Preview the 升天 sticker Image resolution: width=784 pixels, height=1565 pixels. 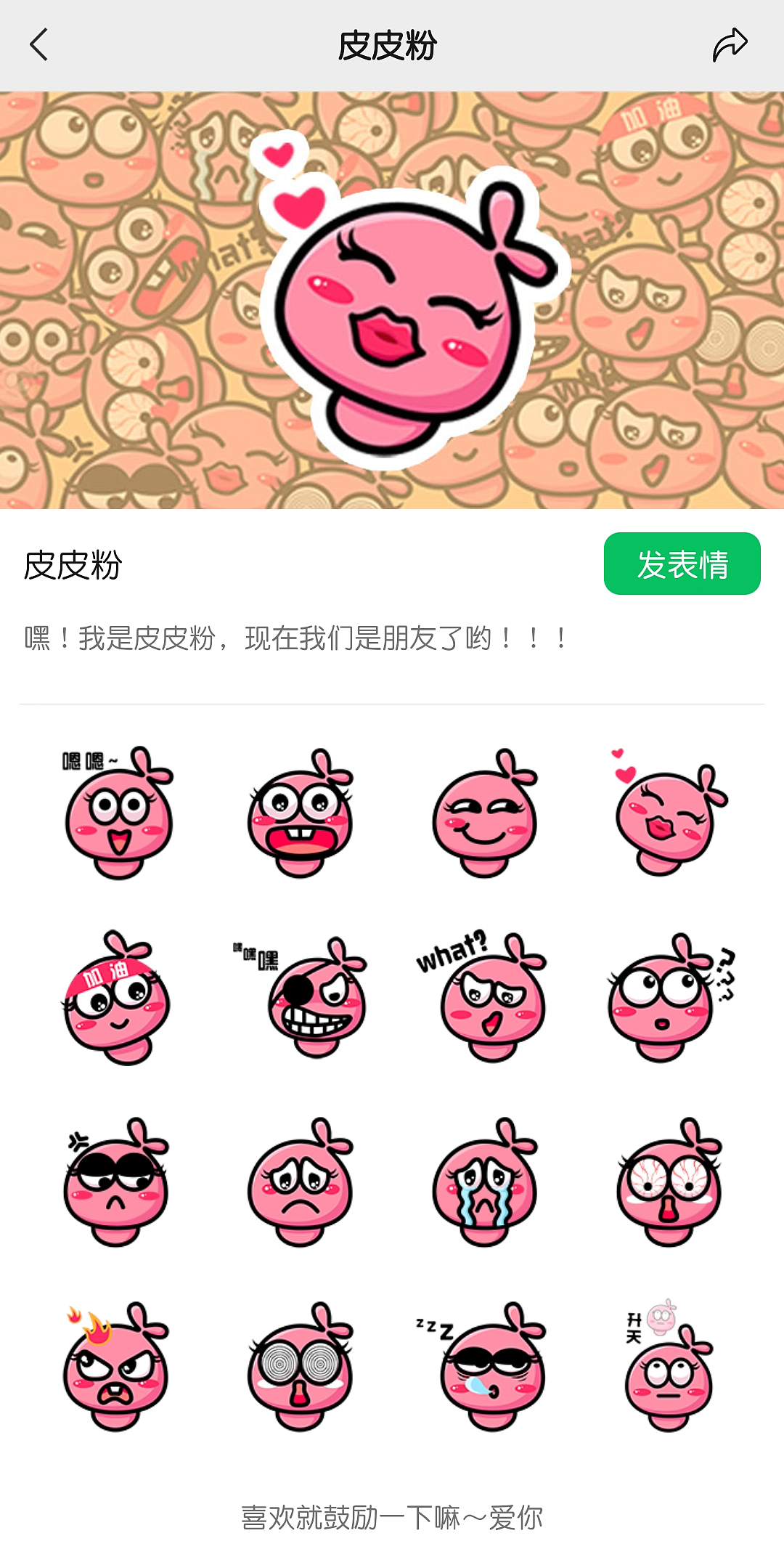pos(669,1366)
